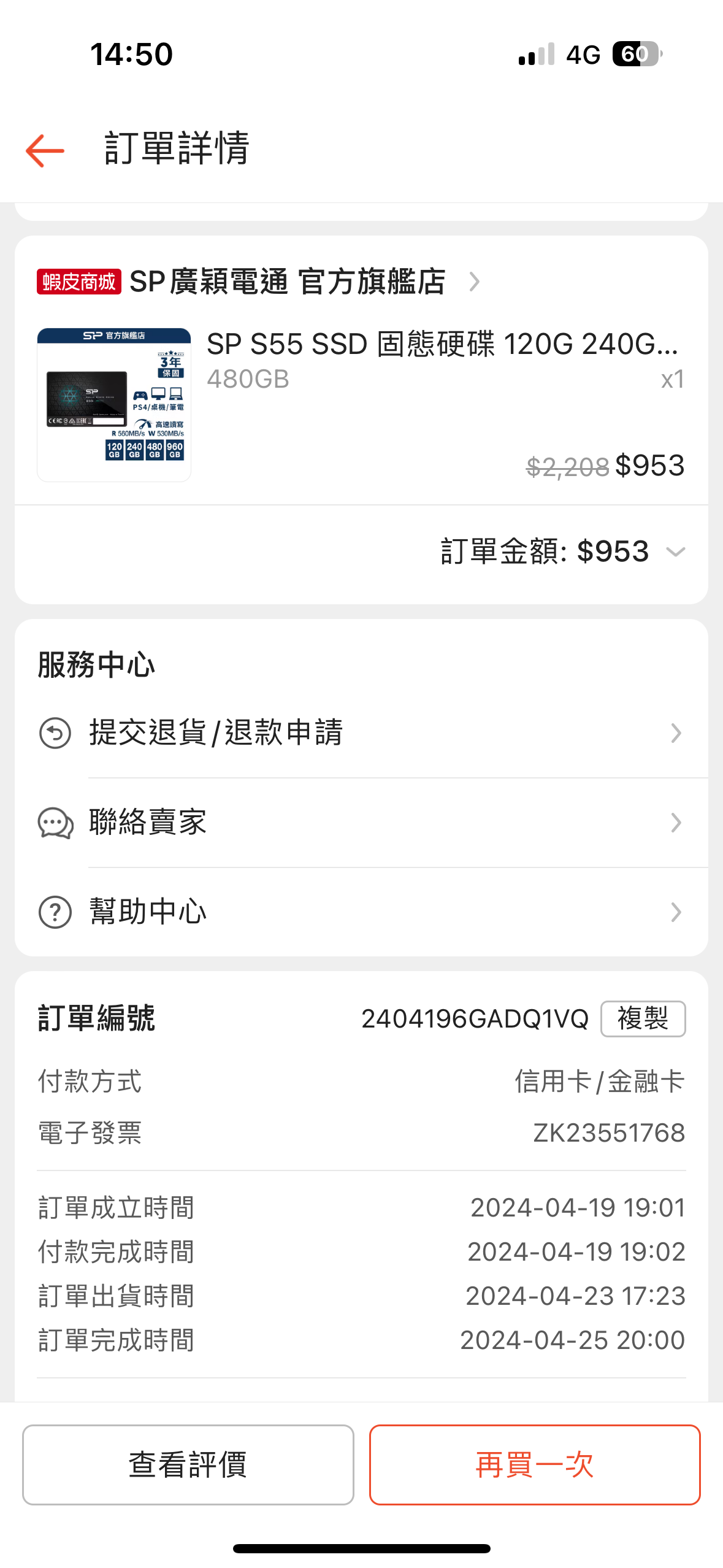
Task: Go back from the order details page
Action: pos(45,150)
